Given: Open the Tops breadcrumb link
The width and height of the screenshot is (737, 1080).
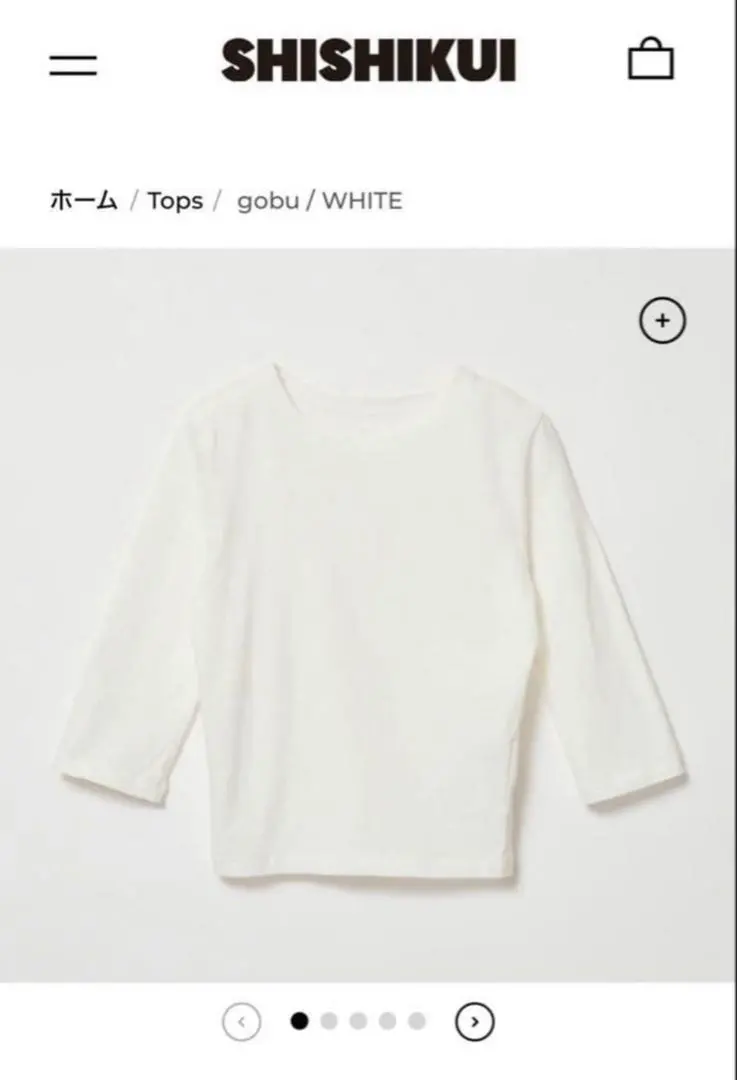Looking at the screenshot, I should (175, 200).
